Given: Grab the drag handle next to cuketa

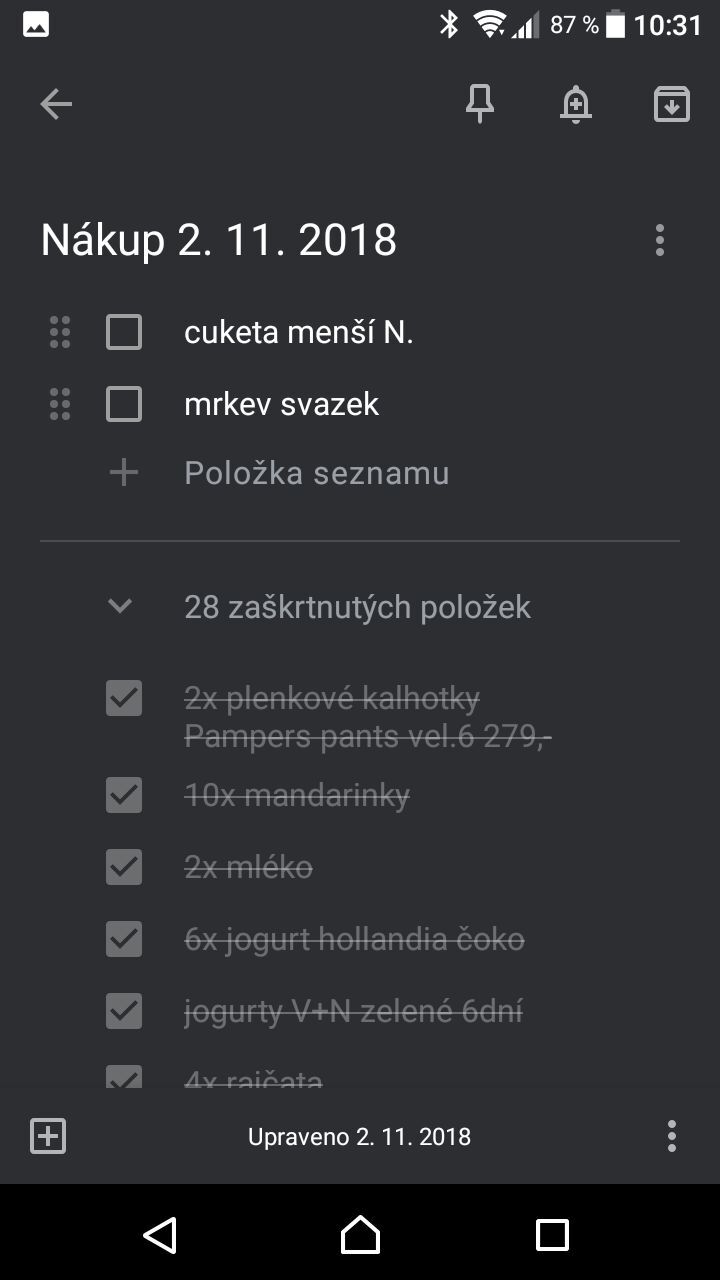Looking at the screenshot, I should [59, 331].
